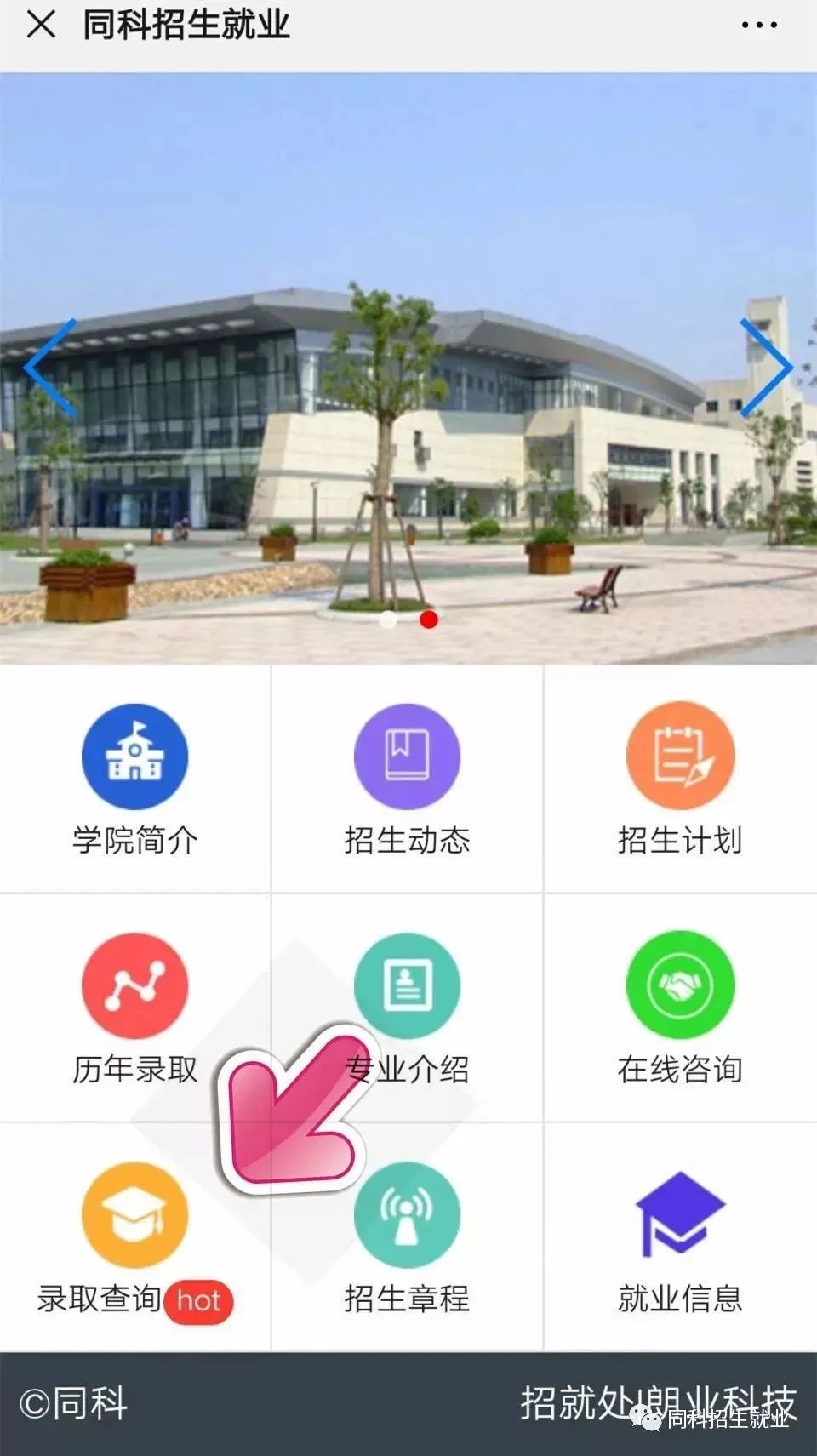
Task: Show next banner image
Action: (x=766, y=368)
